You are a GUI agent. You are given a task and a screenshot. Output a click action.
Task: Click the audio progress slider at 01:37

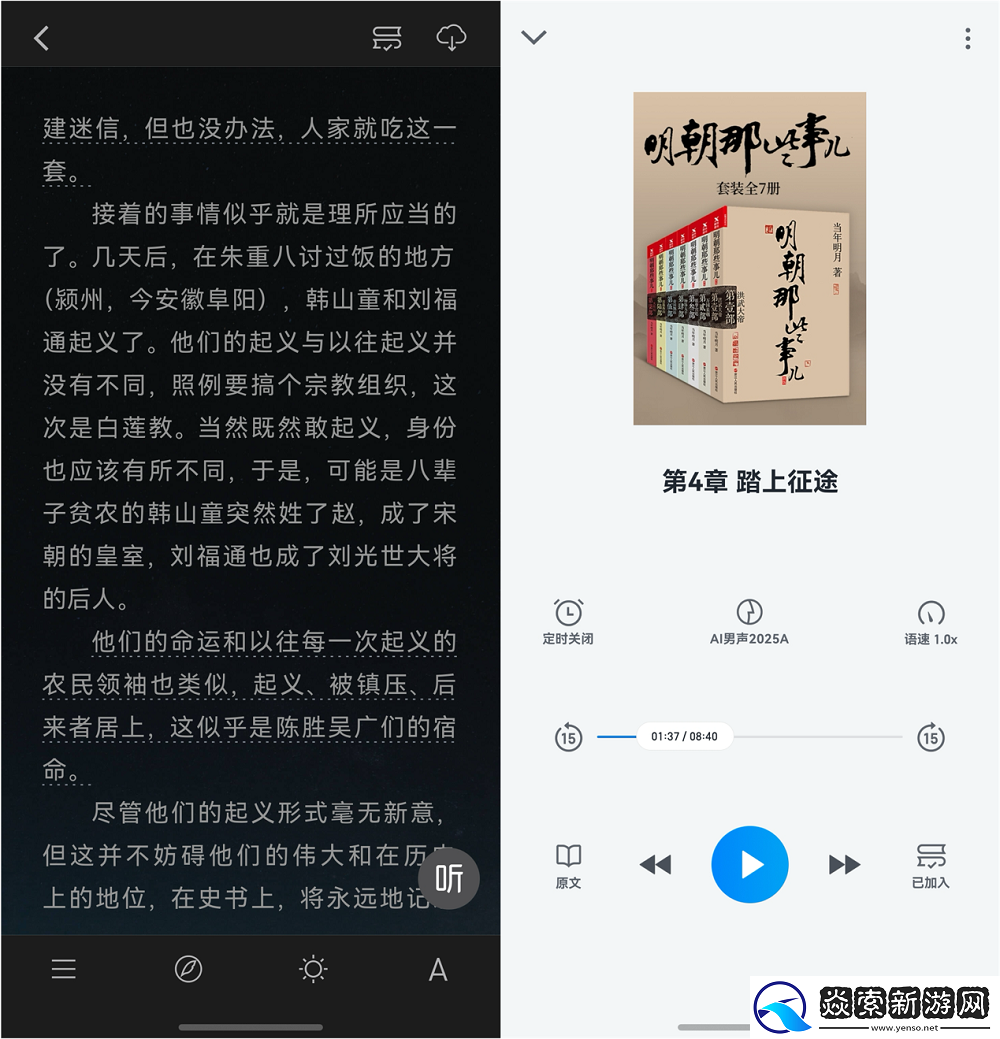pyautogui.click(x=685, y=735)
